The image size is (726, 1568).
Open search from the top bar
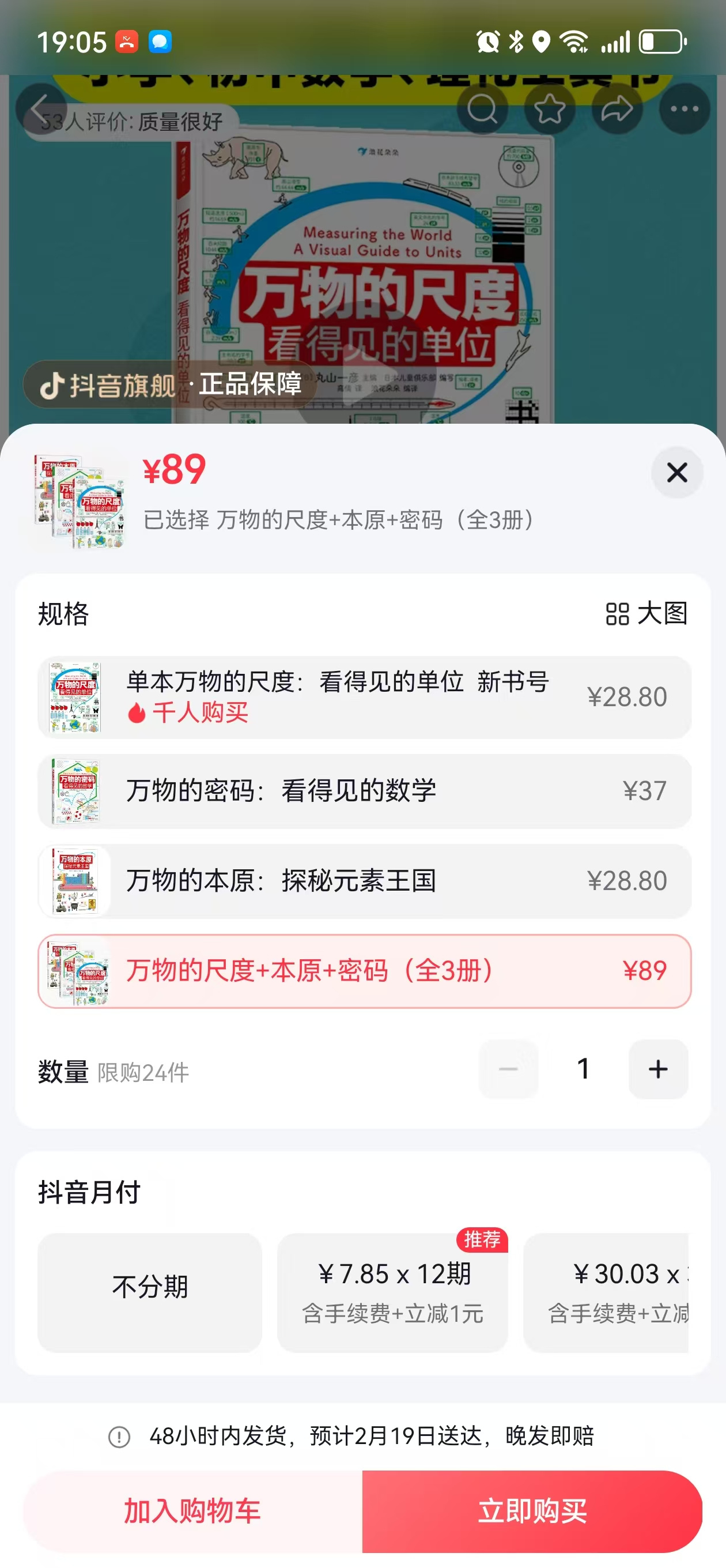(x=482, y=110)
